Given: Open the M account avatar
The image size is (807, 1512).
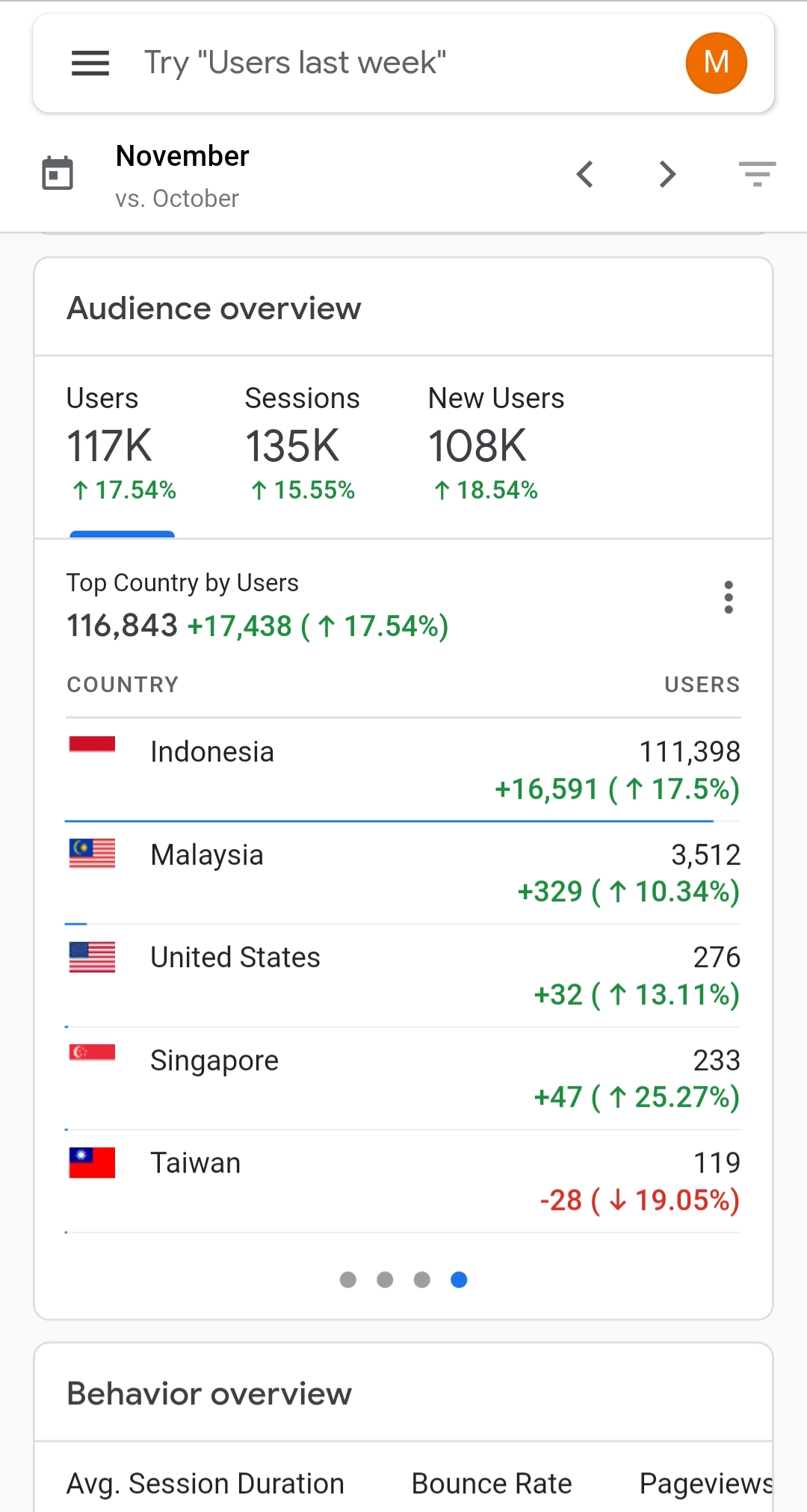Looking at the screenshot, I should coord(716,63).
